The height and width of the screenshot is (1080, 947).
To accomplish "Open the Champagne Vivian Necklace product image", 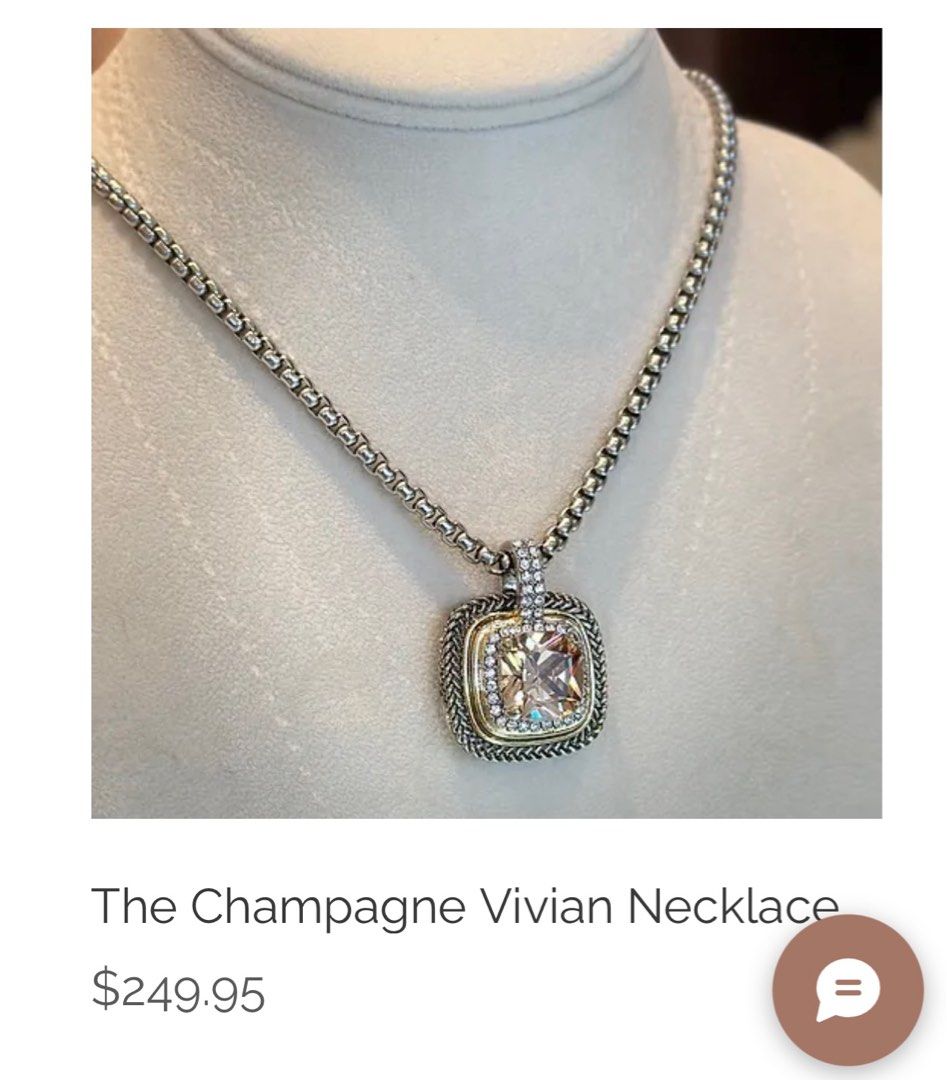I will (x=486, y=423).
